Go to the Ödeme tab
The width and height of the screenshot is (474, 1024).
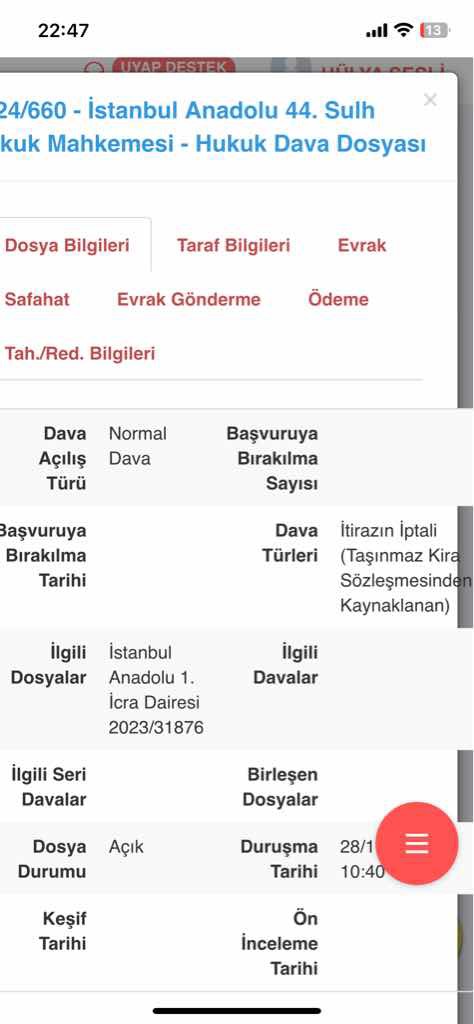[338, 300]
